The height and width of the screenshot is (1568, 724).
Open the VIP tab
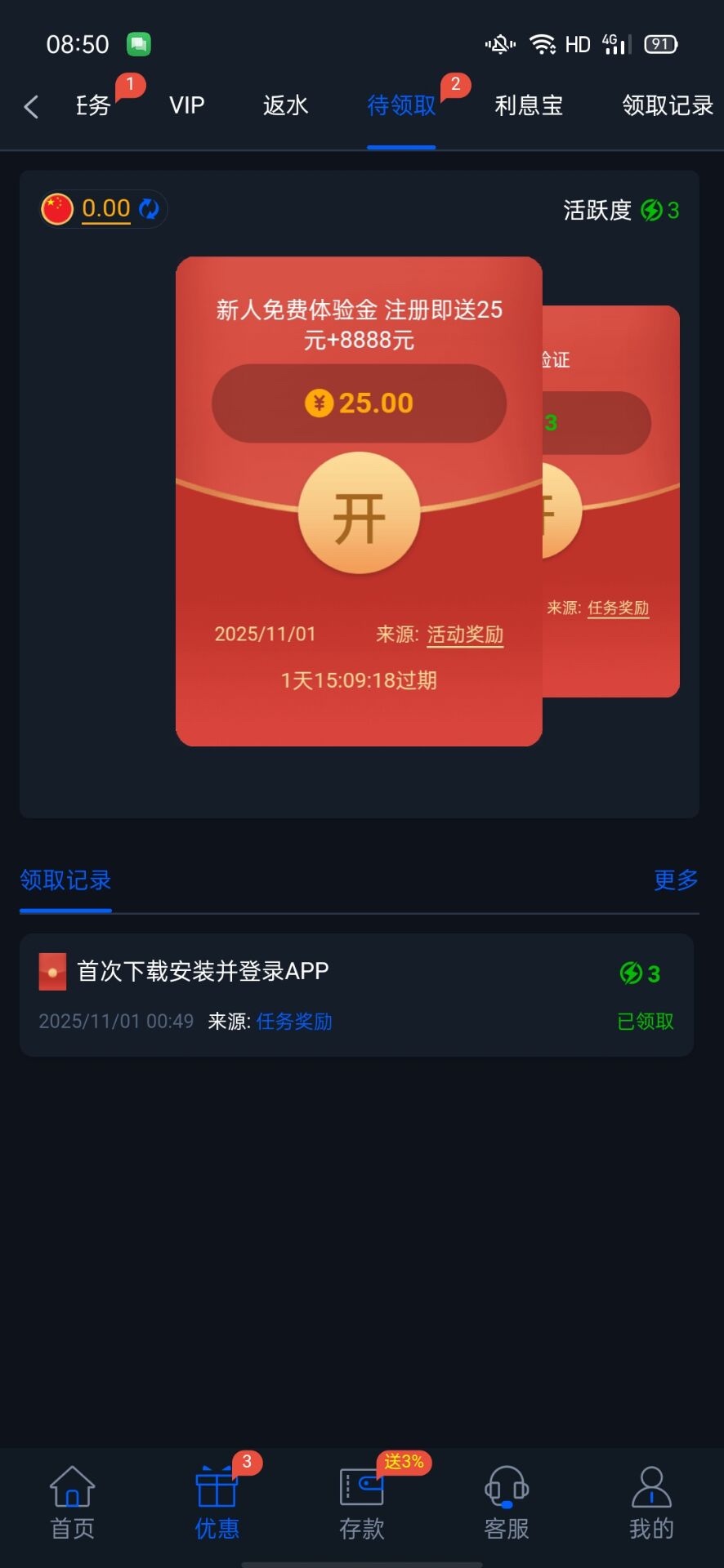click(x=186, y=105)
